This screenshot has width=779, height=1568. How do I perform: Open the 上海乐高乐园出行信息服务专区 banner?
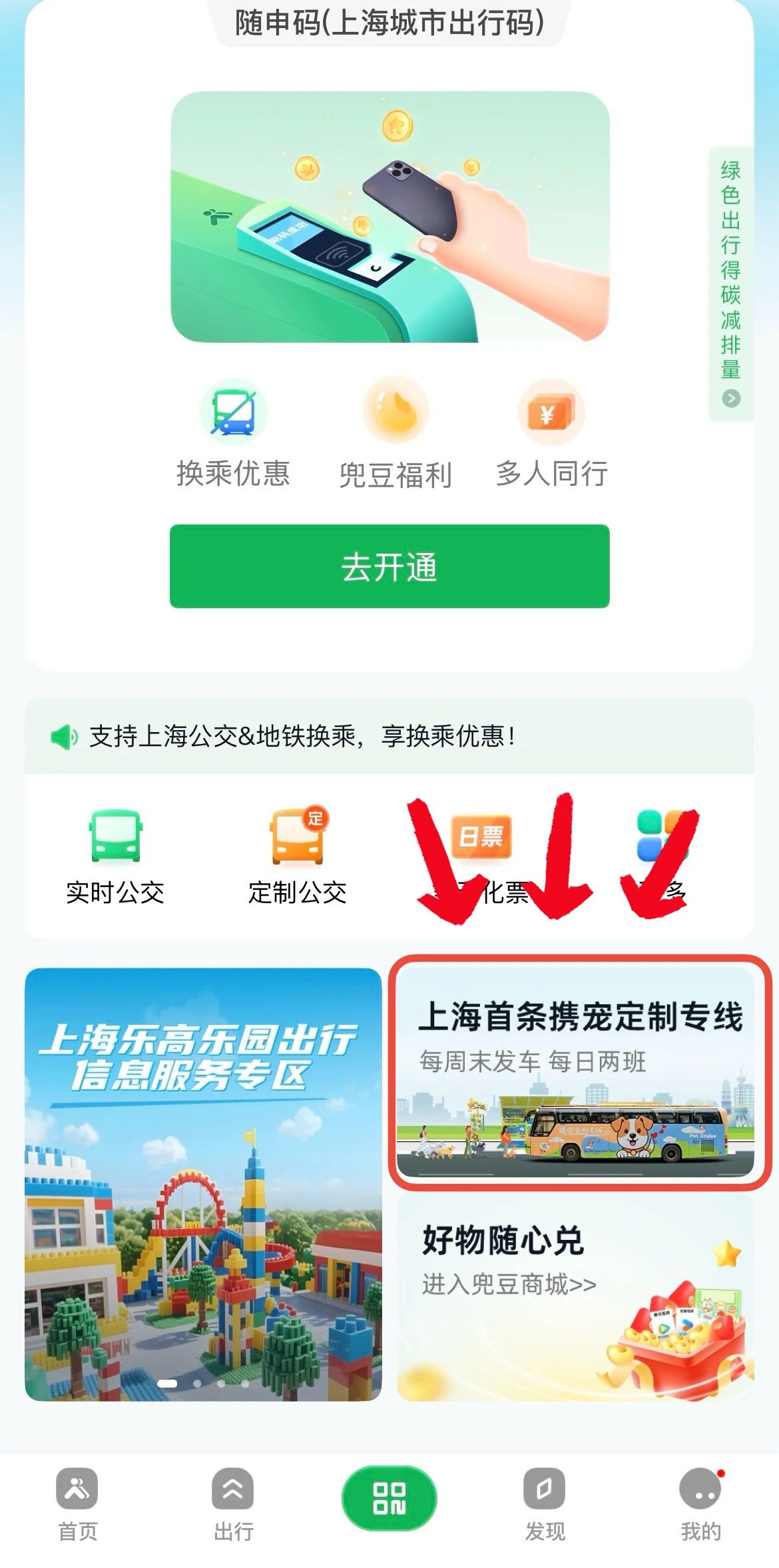click(203, 1185)
